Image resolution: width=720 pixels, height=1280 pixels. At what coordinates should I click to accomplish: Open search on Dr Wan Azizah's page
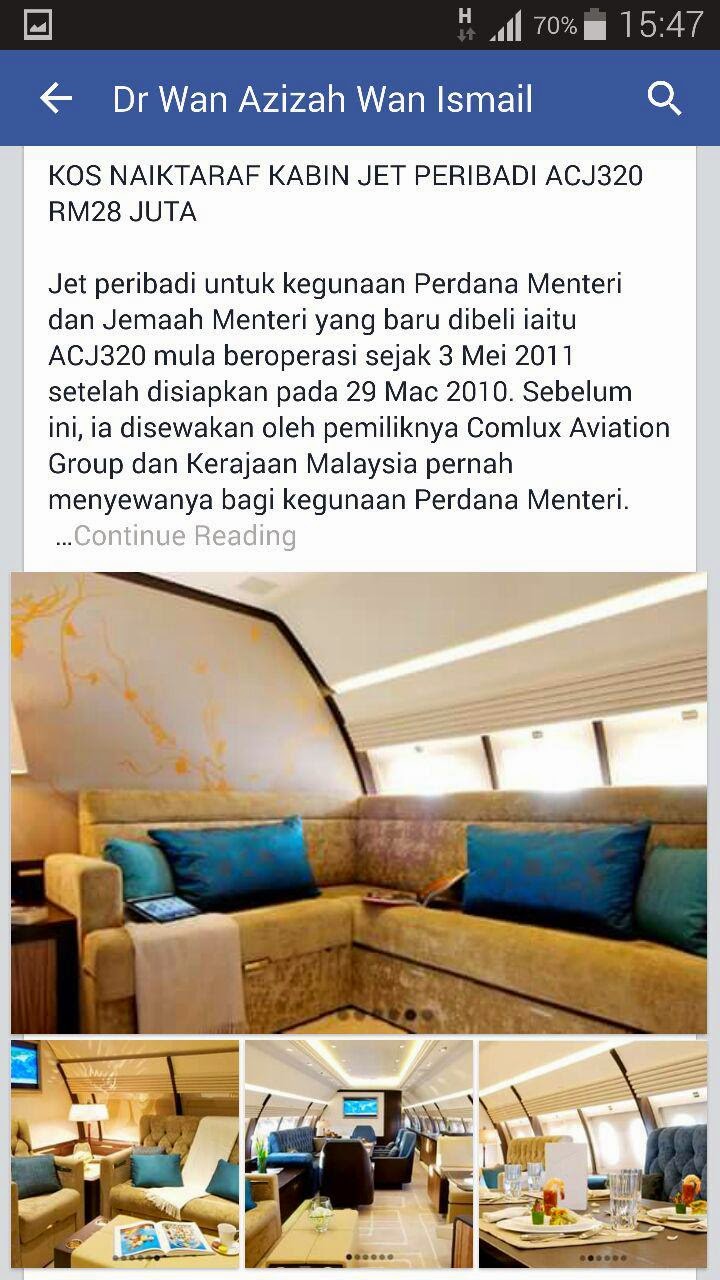click(x=664, y=98)
